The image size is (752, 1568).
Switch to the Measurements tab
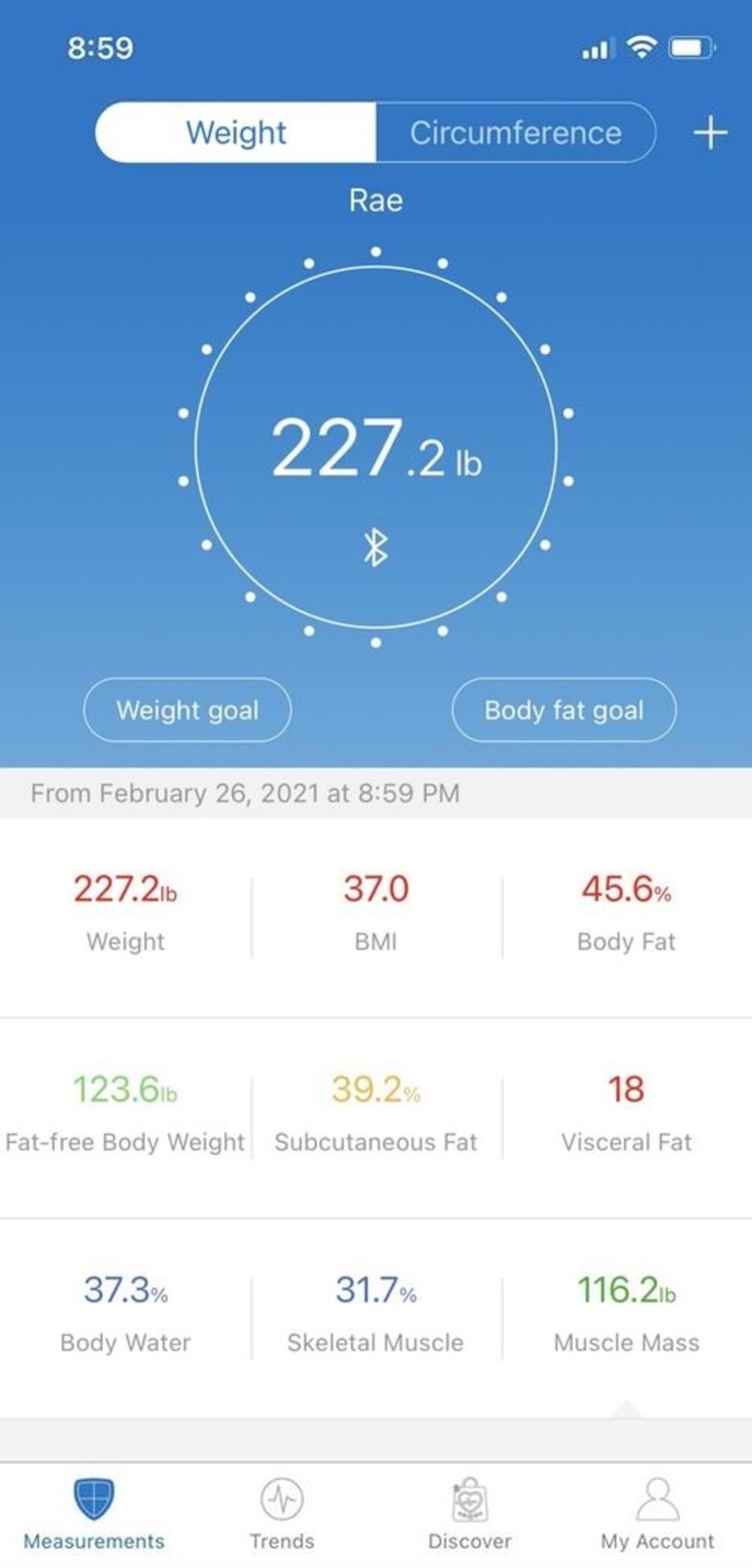point(94,1513)
